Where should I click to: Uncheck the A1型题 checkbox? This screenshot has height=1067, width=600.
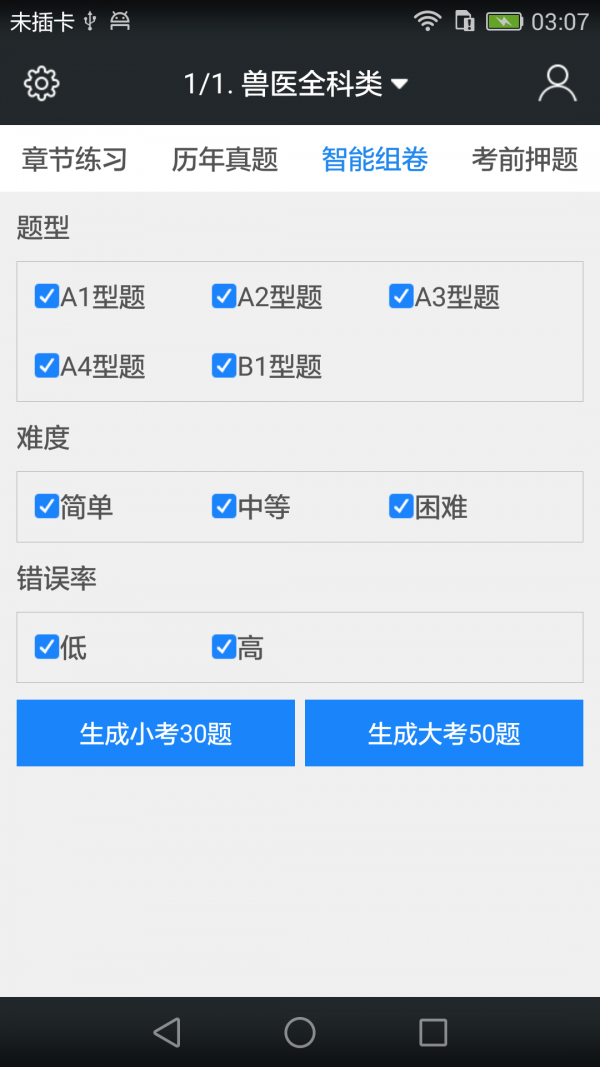pos(47,296)
